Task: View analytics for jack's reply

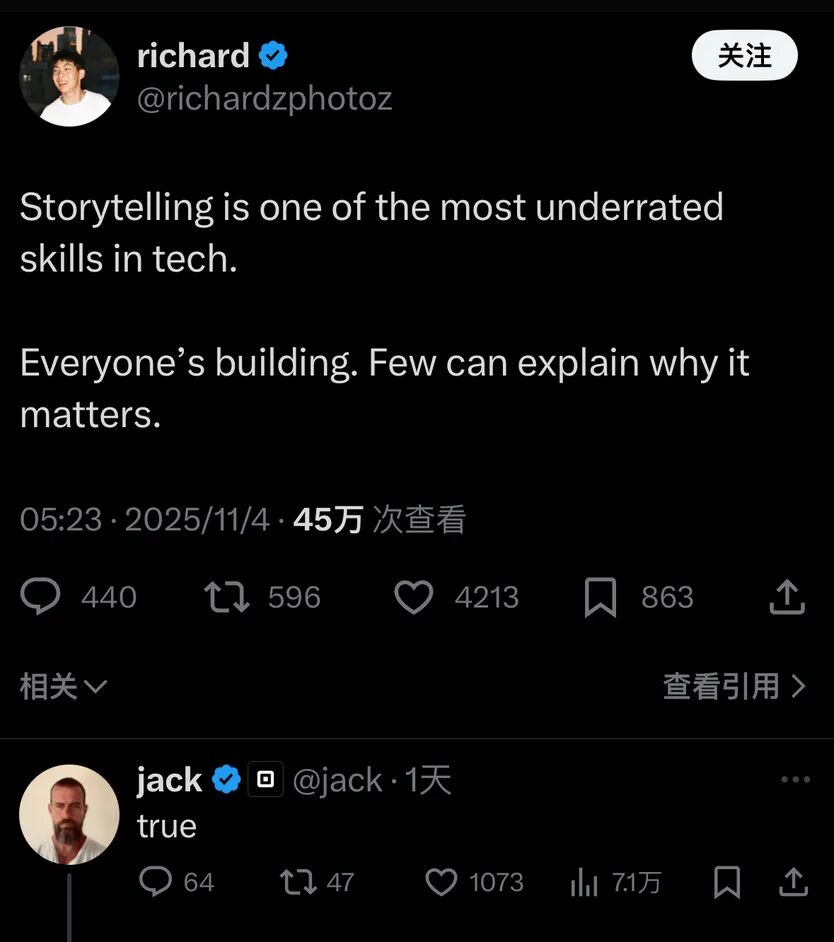Action: (584, 881)
